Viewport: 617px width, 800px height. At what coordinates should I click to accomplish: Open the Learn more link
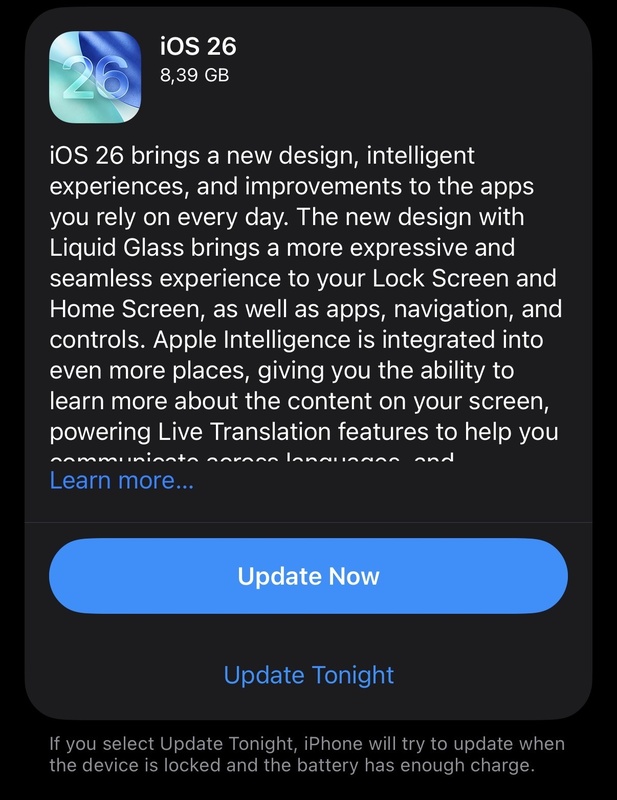coord(121,481)
